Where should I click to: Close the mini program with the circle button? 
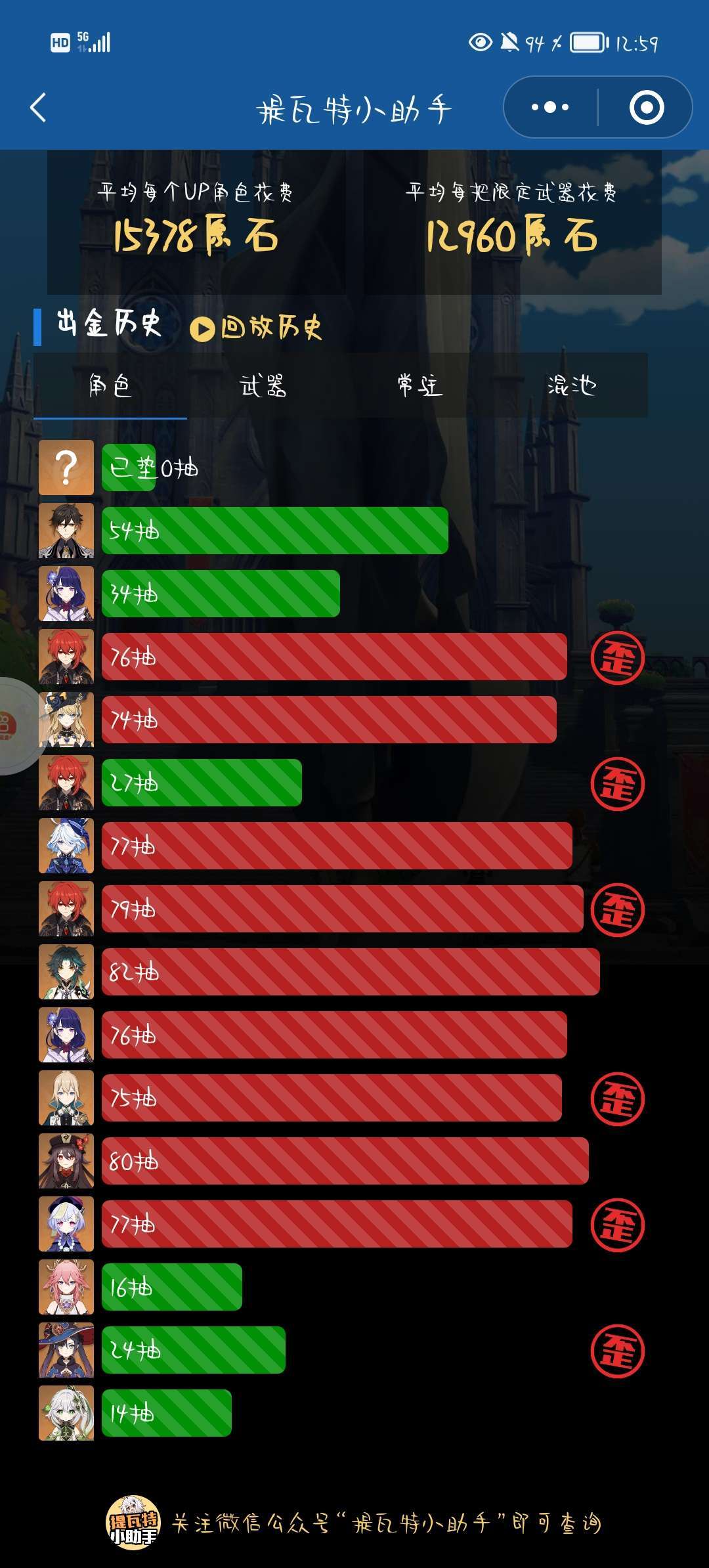coord(646,108)
